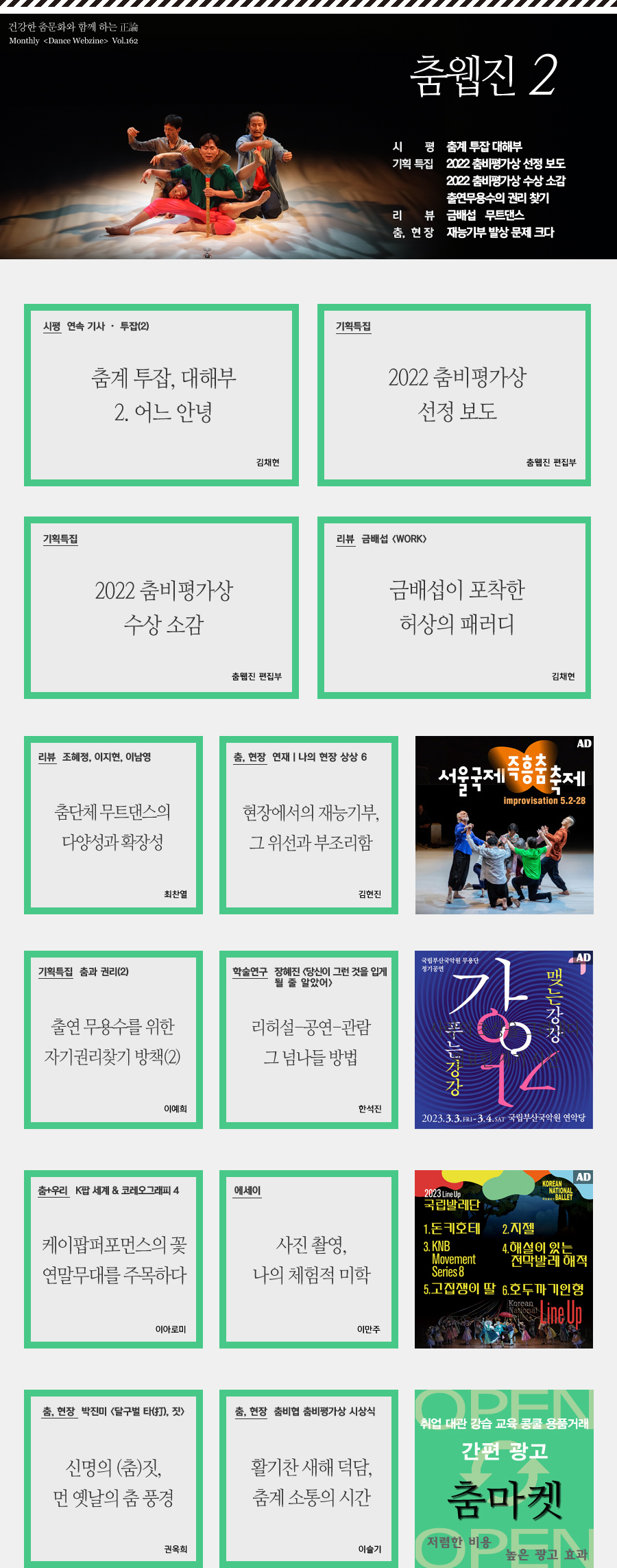Read 활기찬 새해 덕담, 춤계 소통의 시간

[x=309, y=1480]
